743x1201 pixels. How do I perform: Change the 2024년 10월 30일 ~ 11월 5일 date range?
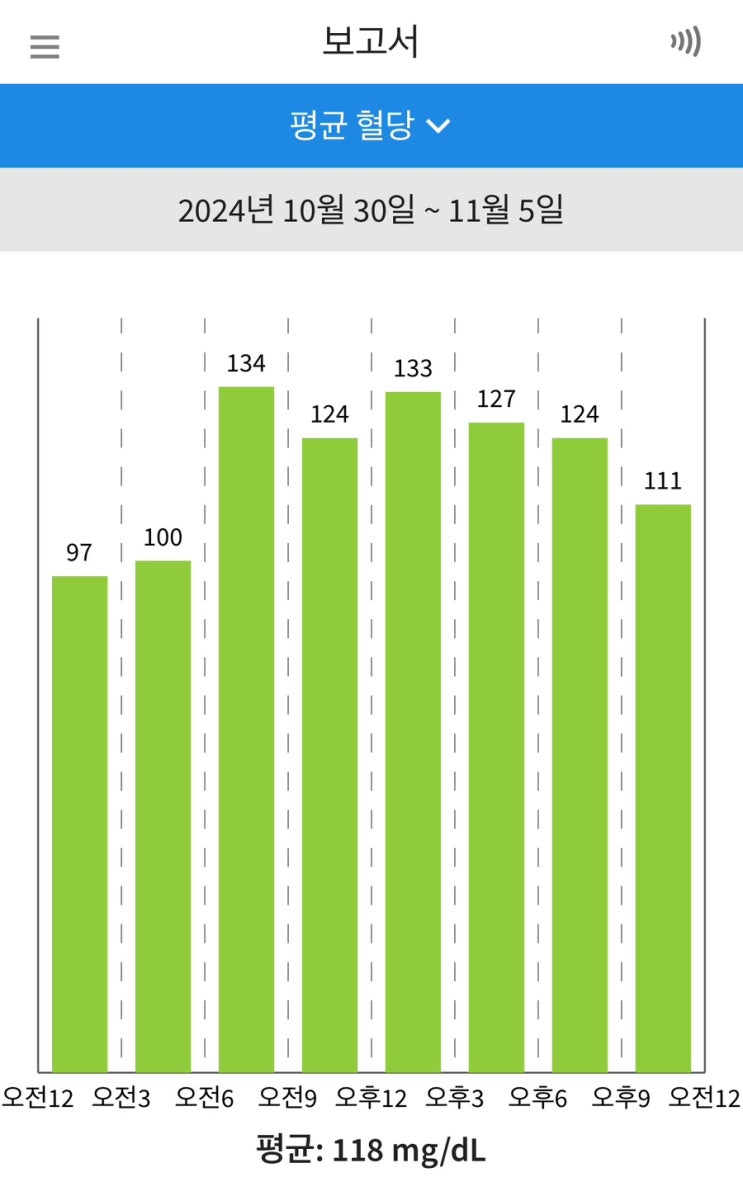[371, 210]
